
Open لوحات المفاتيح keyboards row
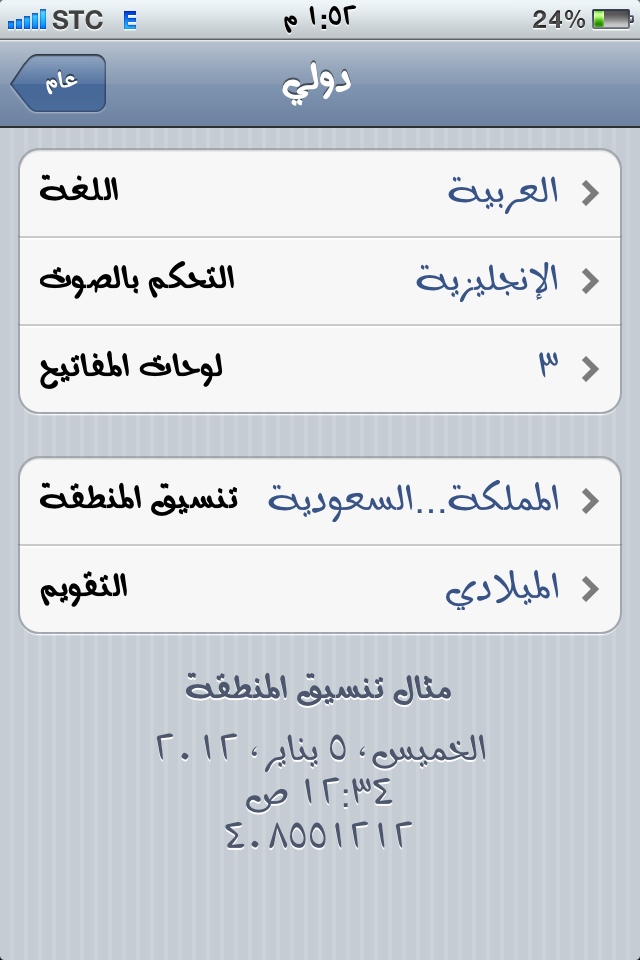pyautogui.click(x=320, y=368)
